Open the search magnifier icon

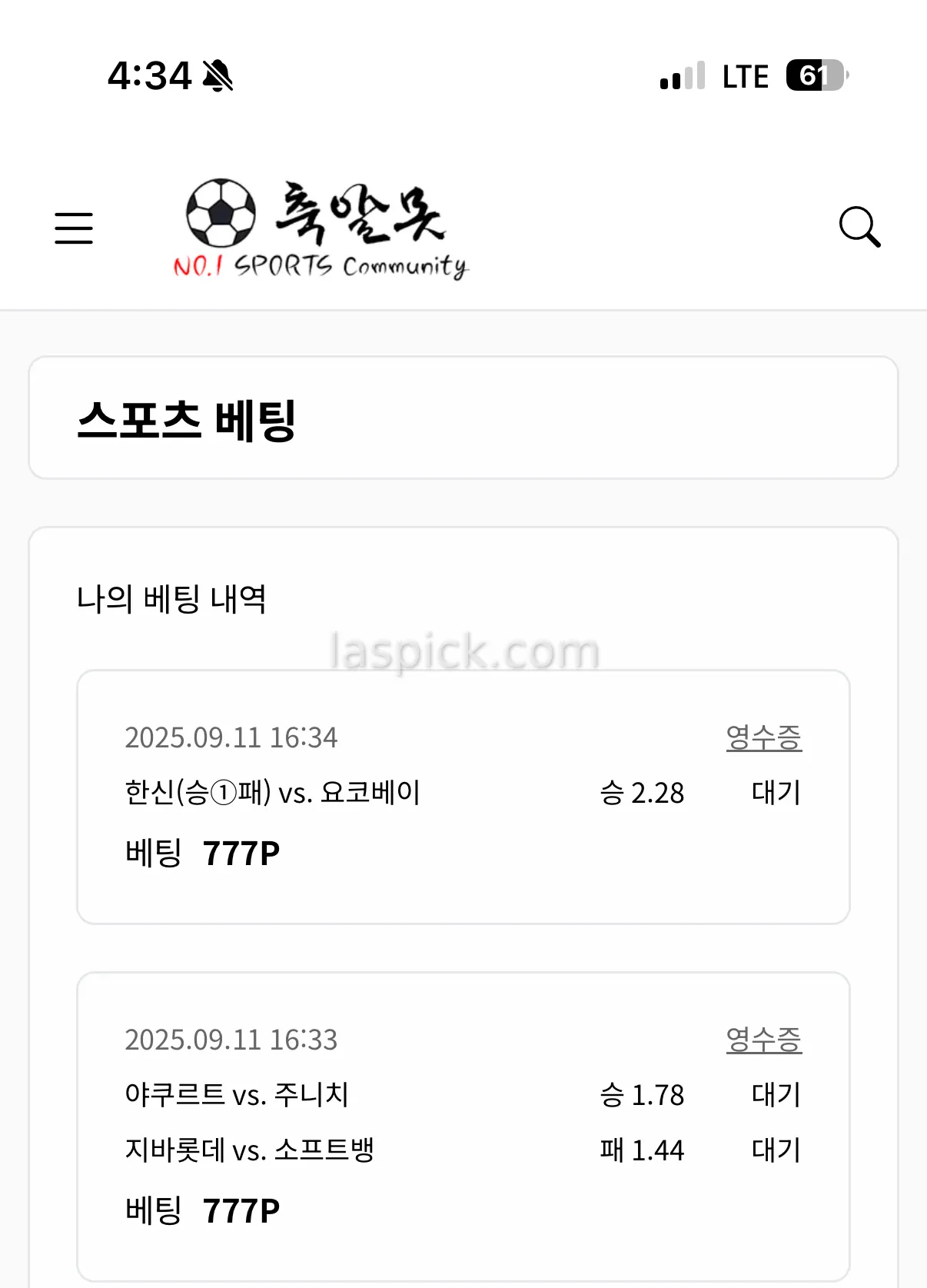click(x=859, y=227)
